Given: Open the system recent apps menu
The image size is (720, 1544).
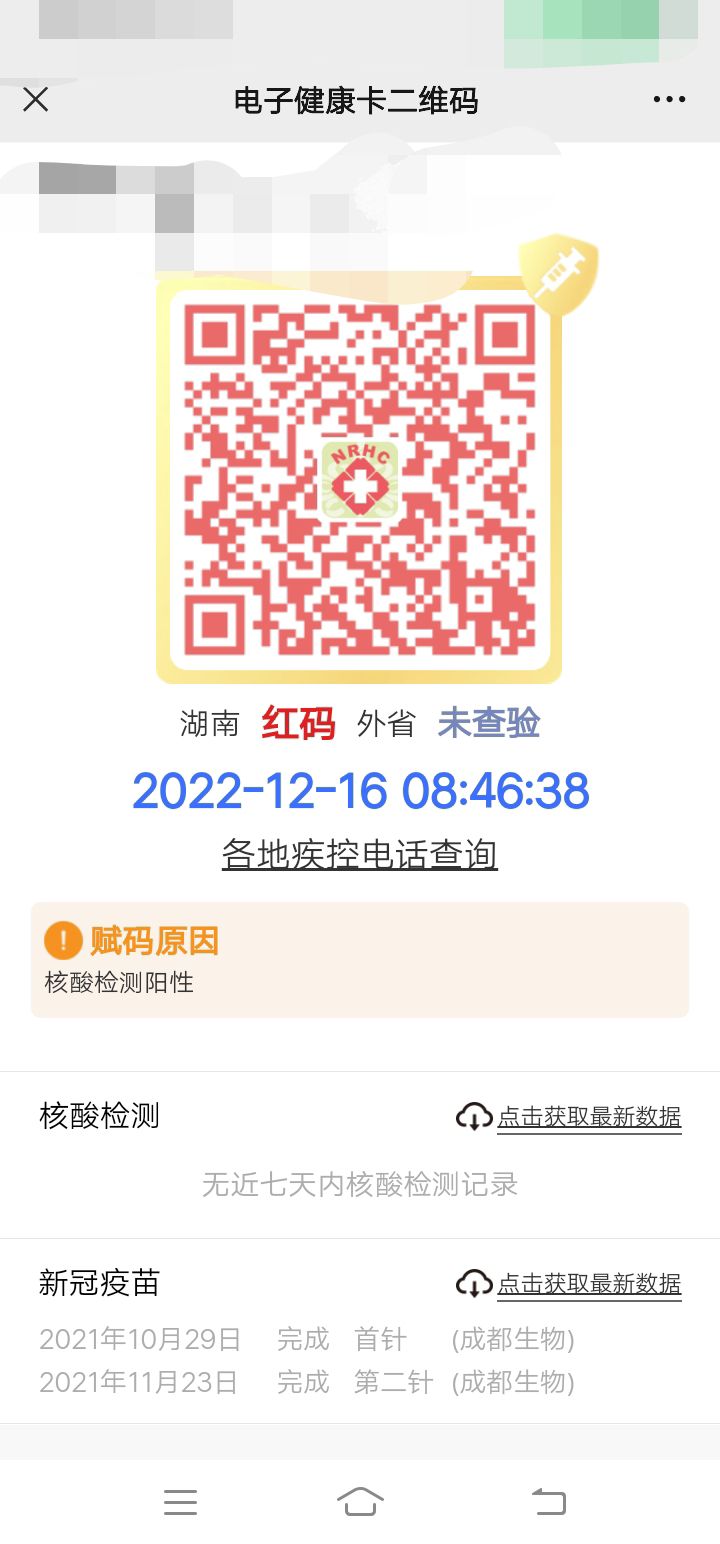Looking at the screenshot, I should (x=181, y=1502).
